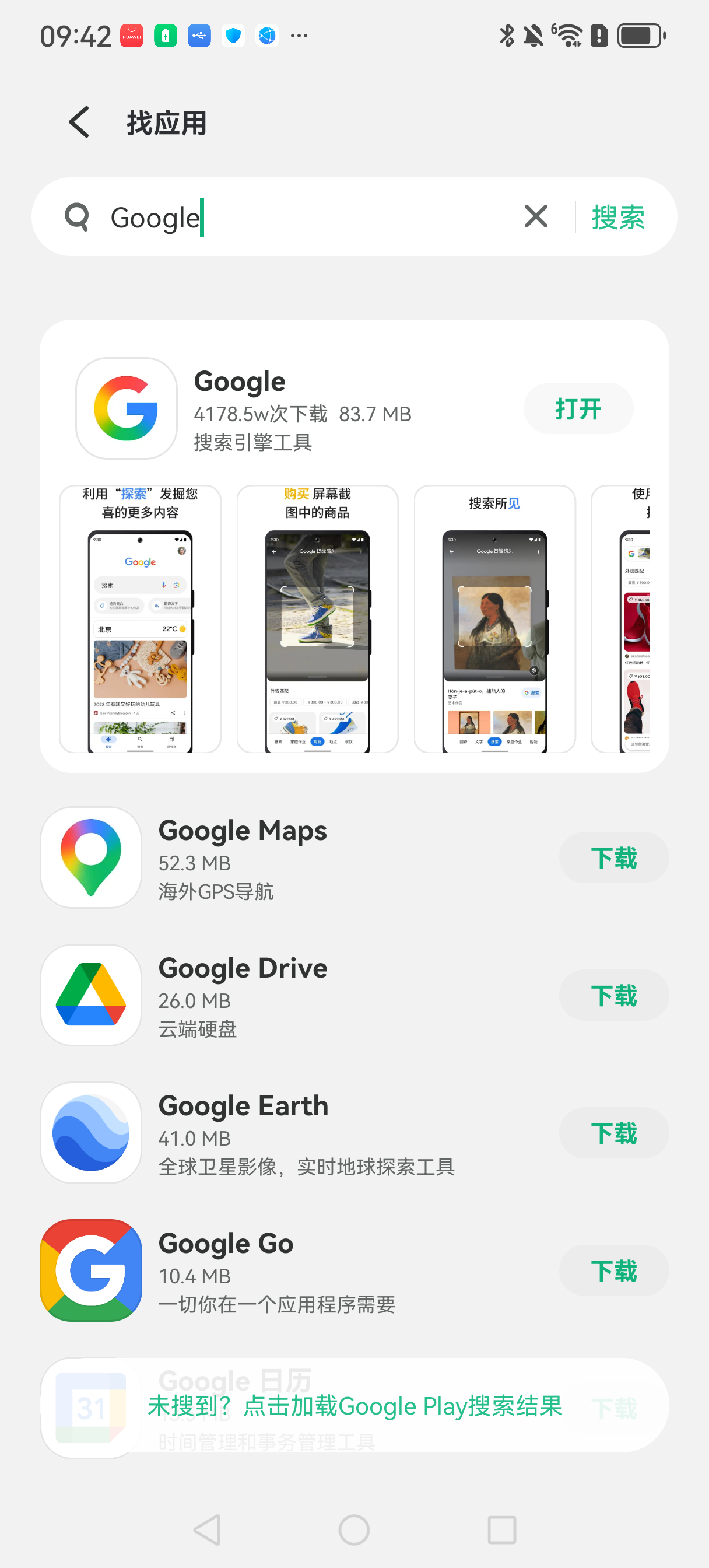The width and height of the screenshot is (709, 1568).
Task: Download Google Go
Action: [x=613, y=1270]
